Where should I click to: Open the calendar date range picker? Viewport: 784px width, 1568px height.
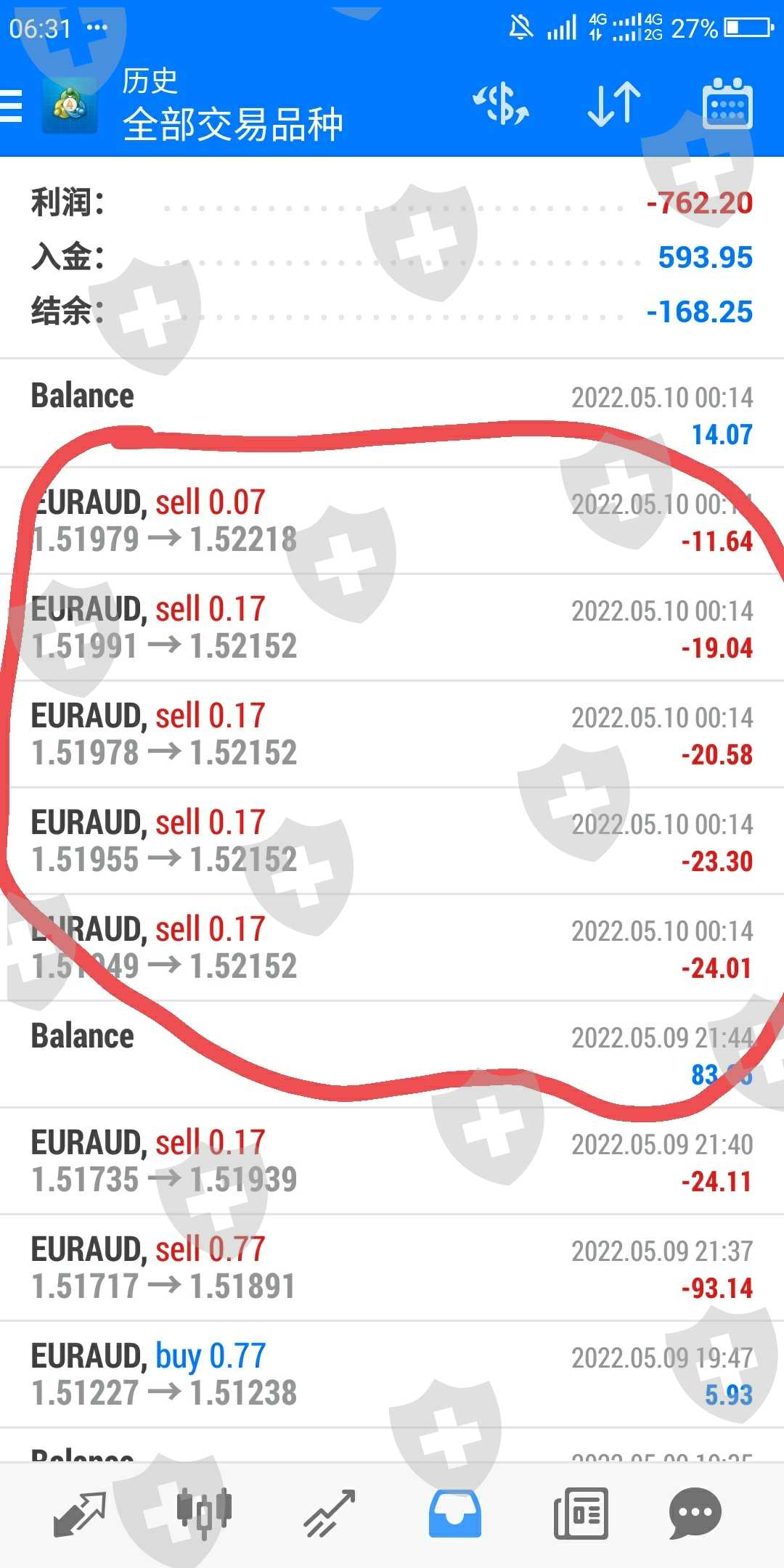click(727, 105)
